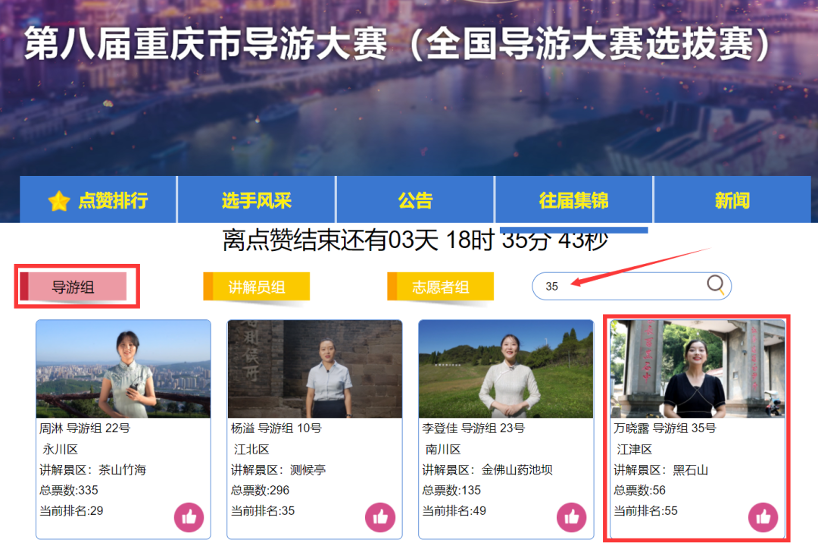The image size is (818, 544).
Task: Open the 选手风采 tab
Action: click(x=256, y=200)
